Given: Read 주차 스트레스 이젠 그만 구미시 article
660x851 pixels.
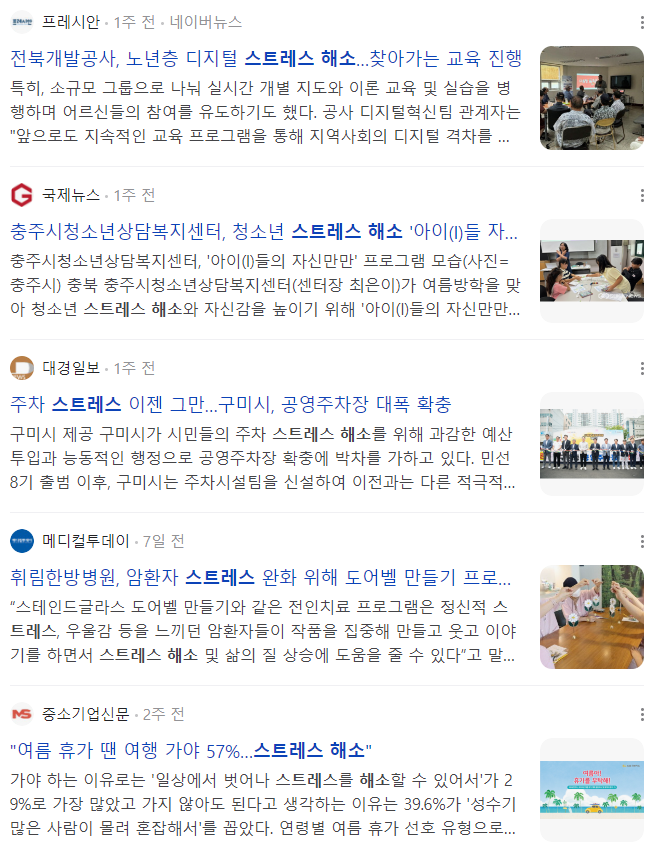Looking at the screenshot, I should coord(230,404).
